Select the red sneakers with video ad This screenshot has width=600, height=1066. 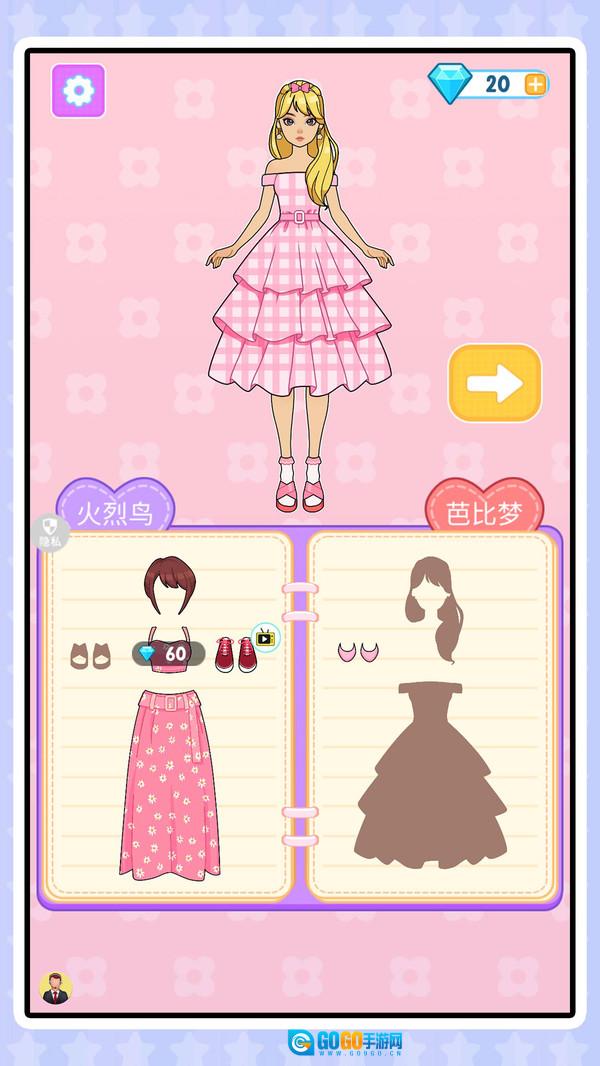tap(234, 653)
